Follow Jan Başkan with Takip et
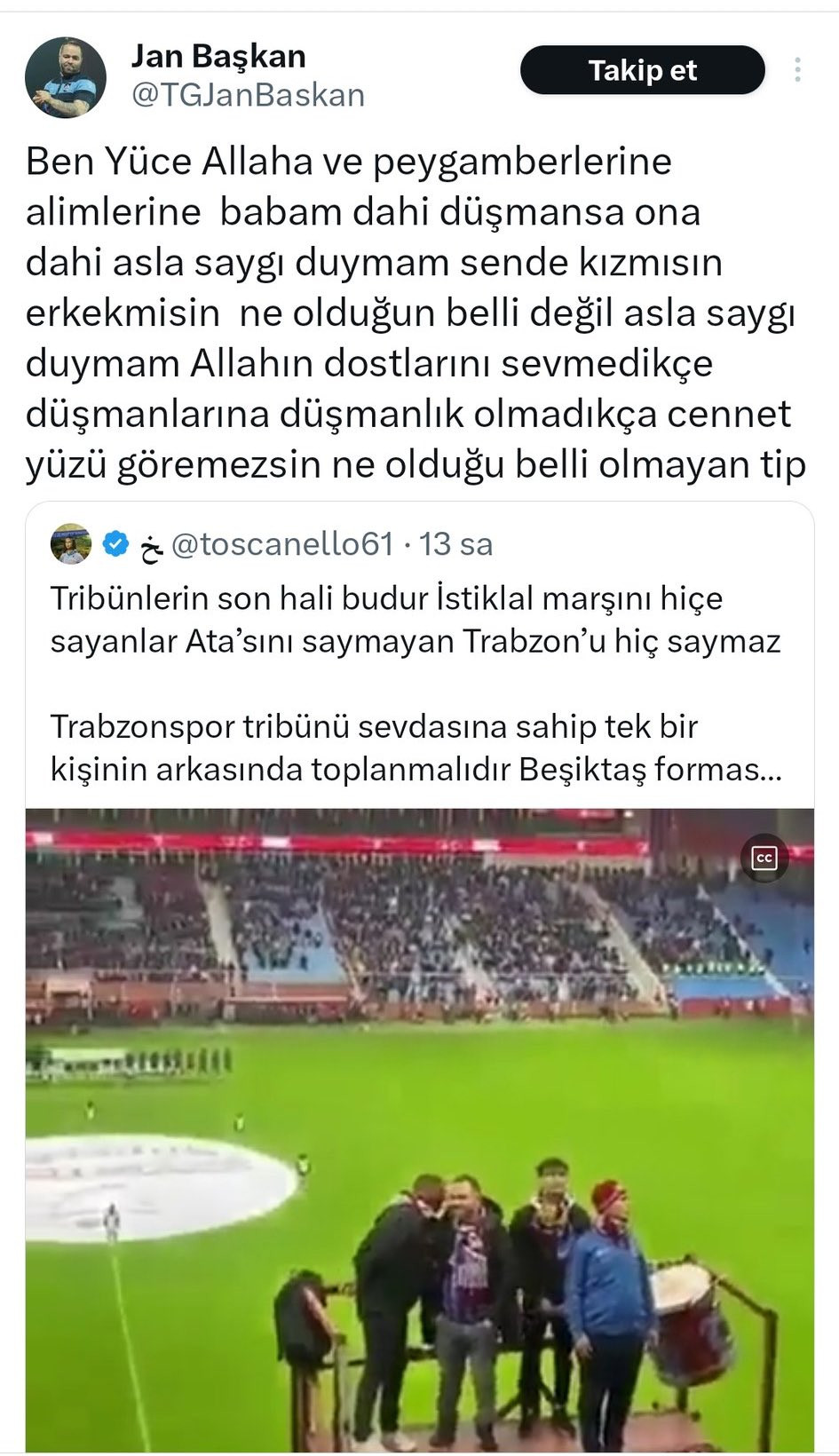 click(x=642, y=71)
